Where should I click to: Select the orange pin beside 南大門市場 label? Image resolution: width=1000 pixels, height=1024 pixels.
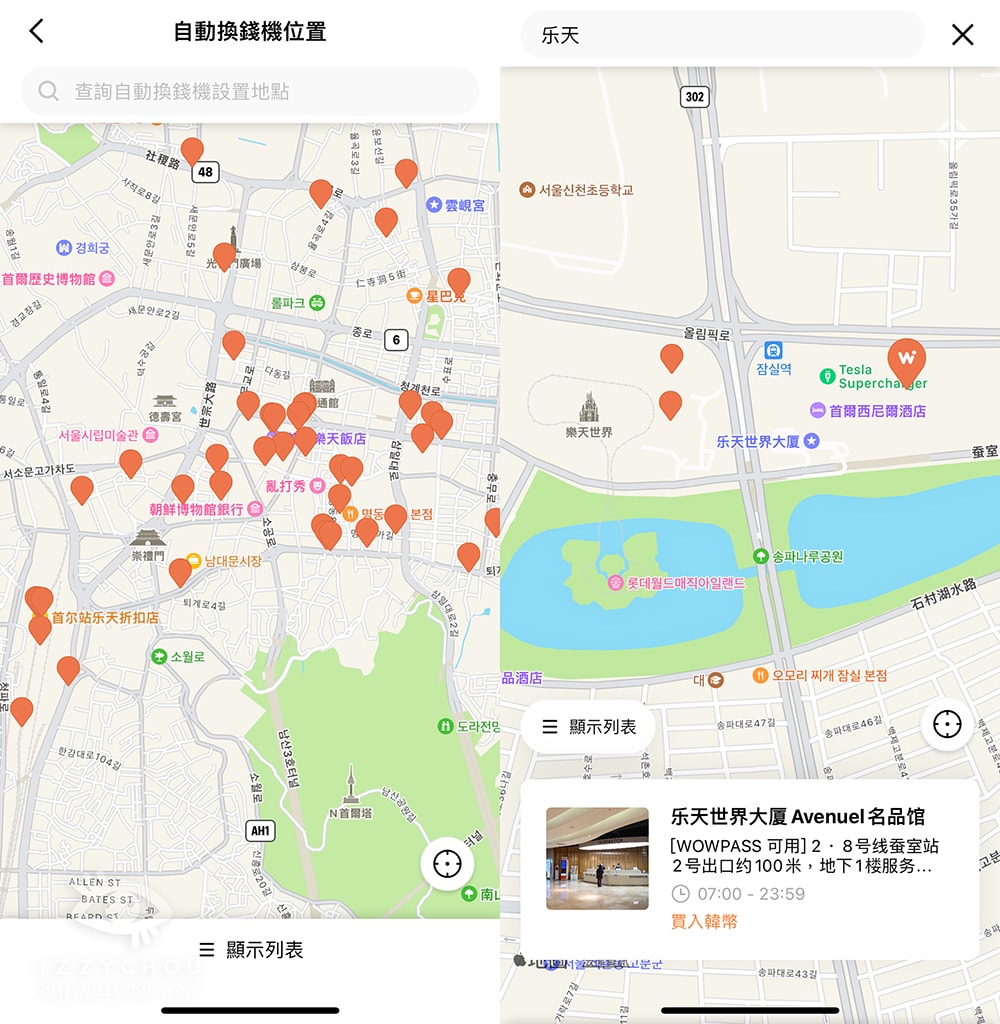pyautogui.click(x=180, y=571)
